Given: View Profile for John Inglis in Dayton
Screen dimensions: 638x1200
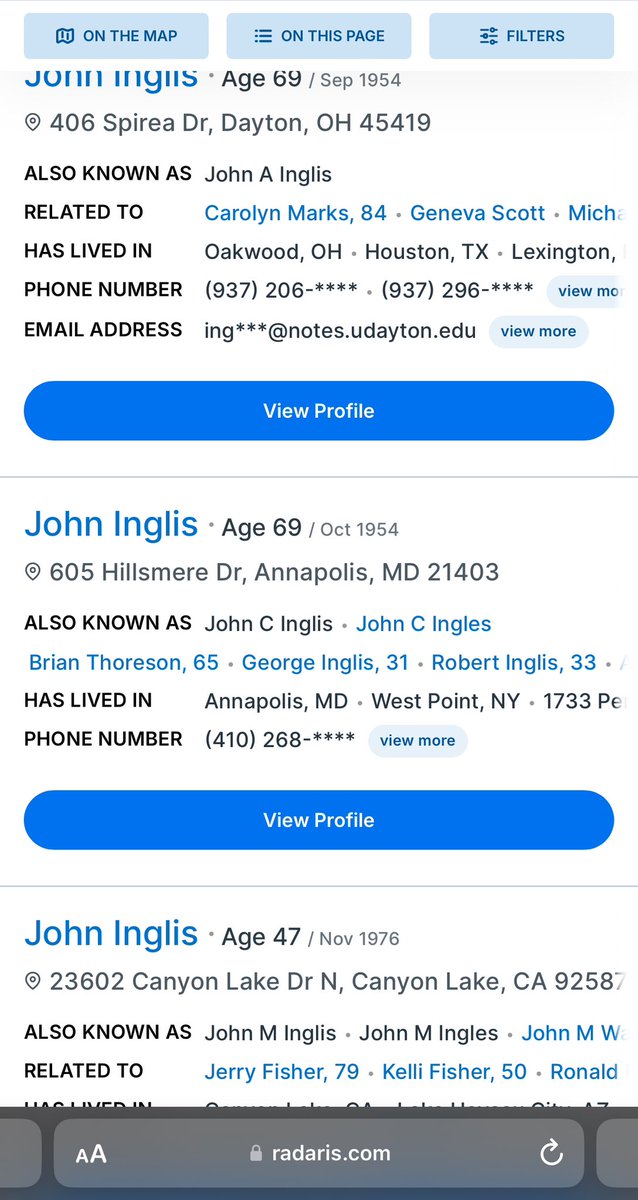Looking at the screenshot, I should point(318,411).
